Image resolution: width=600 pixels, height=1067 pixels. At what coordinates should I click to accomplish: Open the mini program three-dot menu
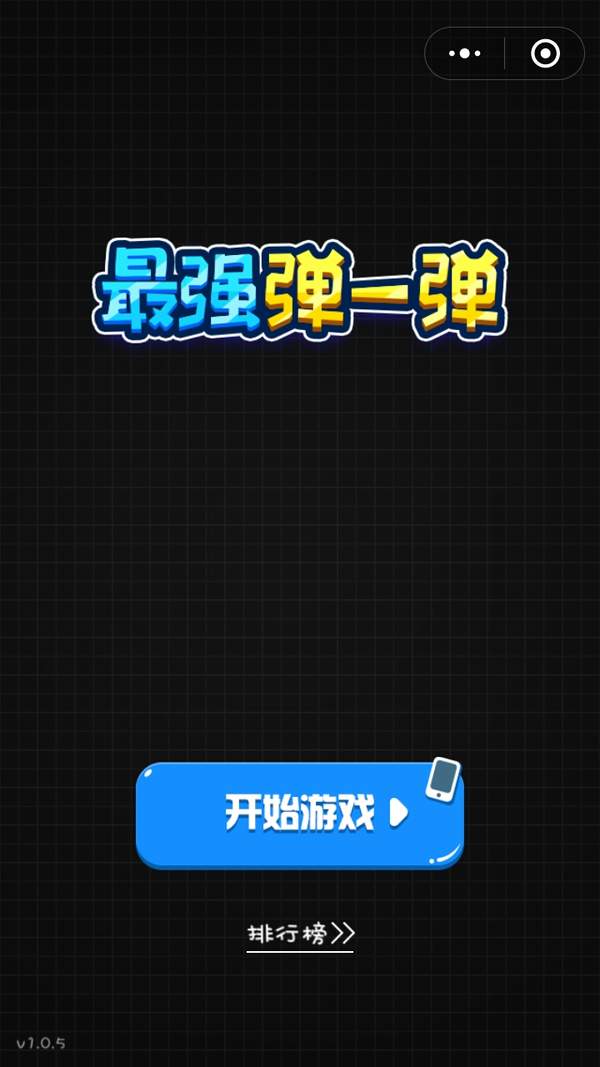(x=465, y=53)
